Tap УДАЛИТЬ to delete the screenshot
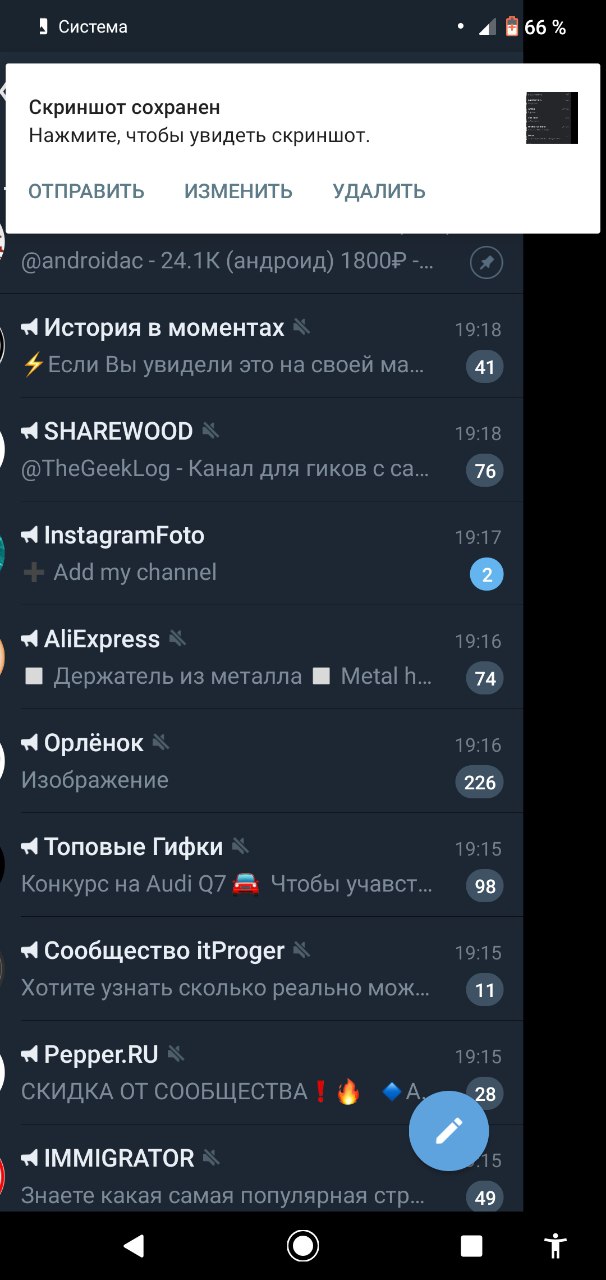The width and height of the screenshot is (606, 1280). (x=379, y=192)
